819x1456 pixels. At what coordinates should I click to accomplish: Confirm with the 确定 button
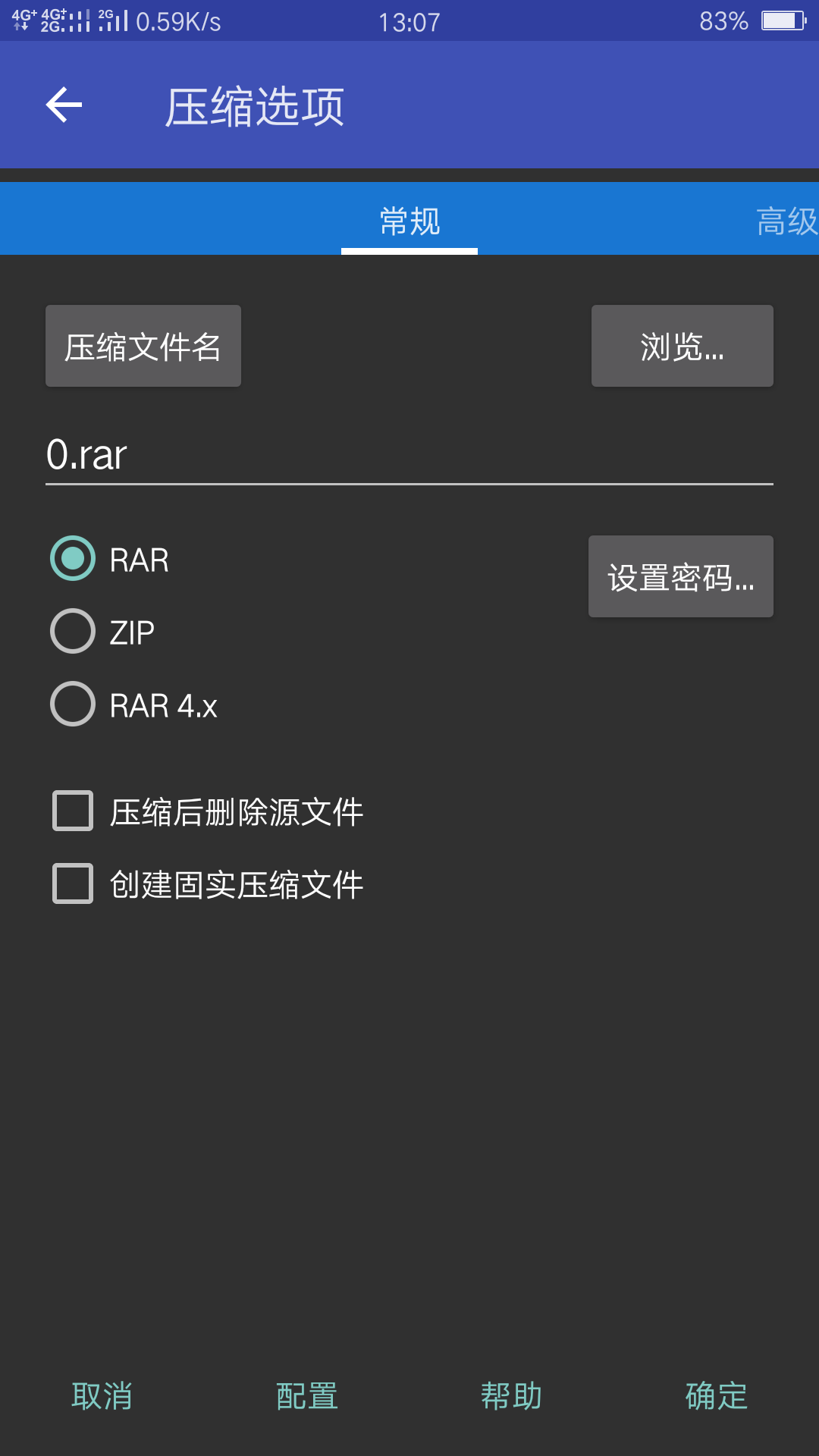click(x=717, y=1396)
